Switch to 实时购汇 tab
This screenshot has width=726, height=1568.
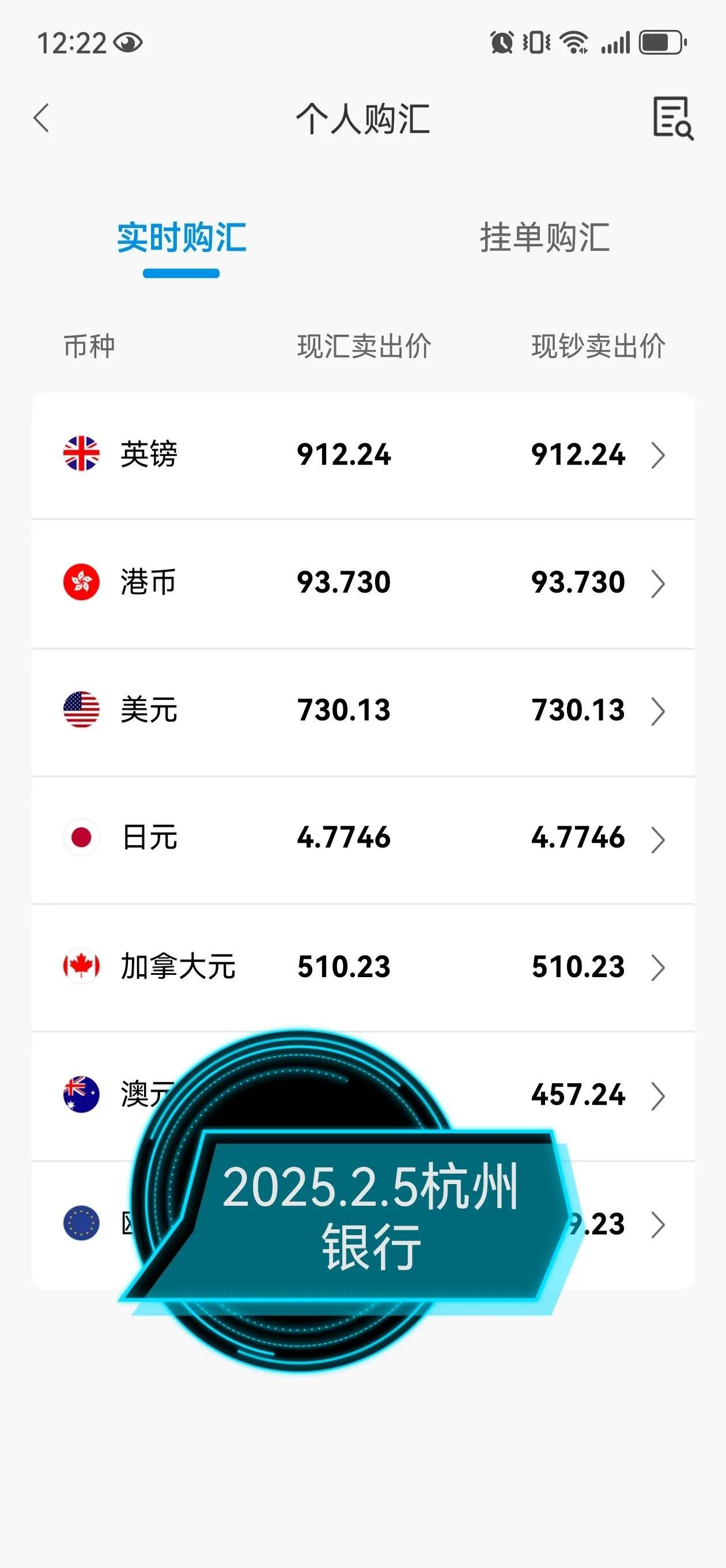click(181, 238)
